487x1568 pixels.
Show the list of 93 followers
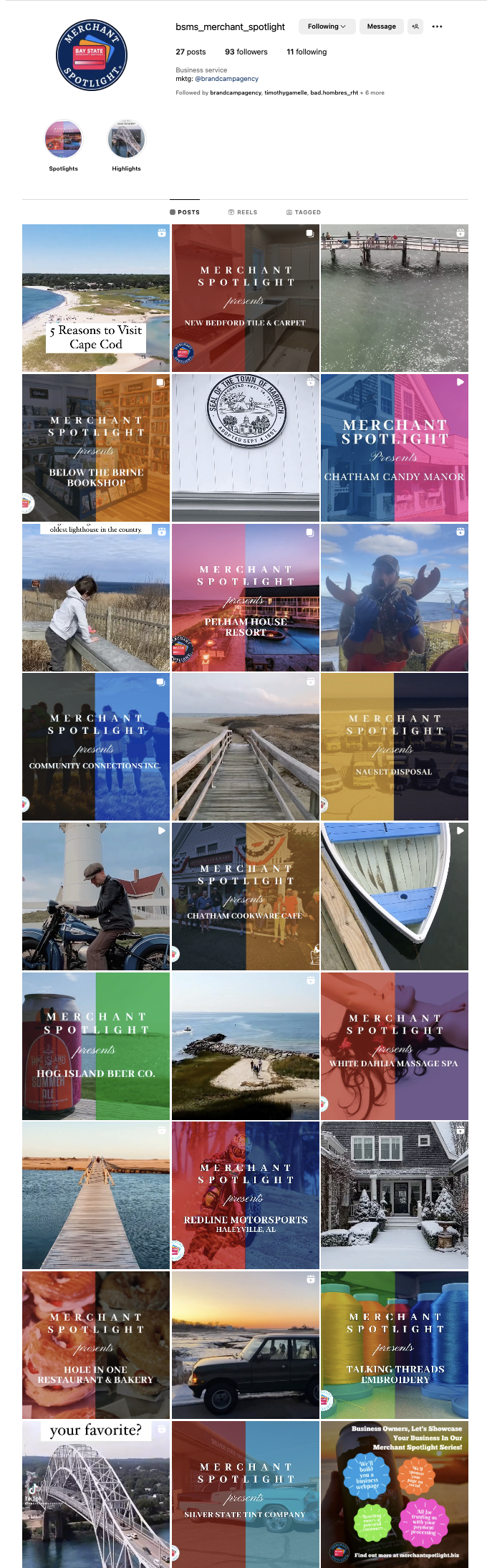tap(246, 52)
